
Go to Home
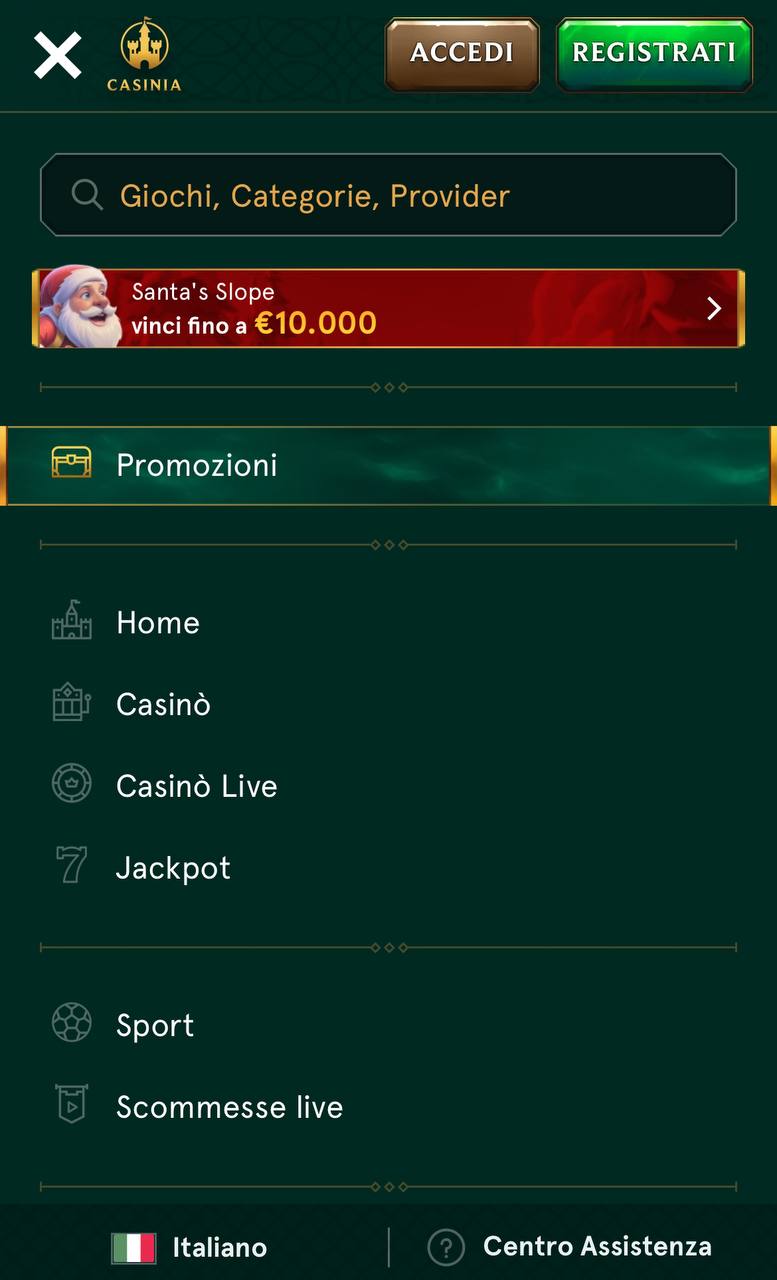pos(157,623)
